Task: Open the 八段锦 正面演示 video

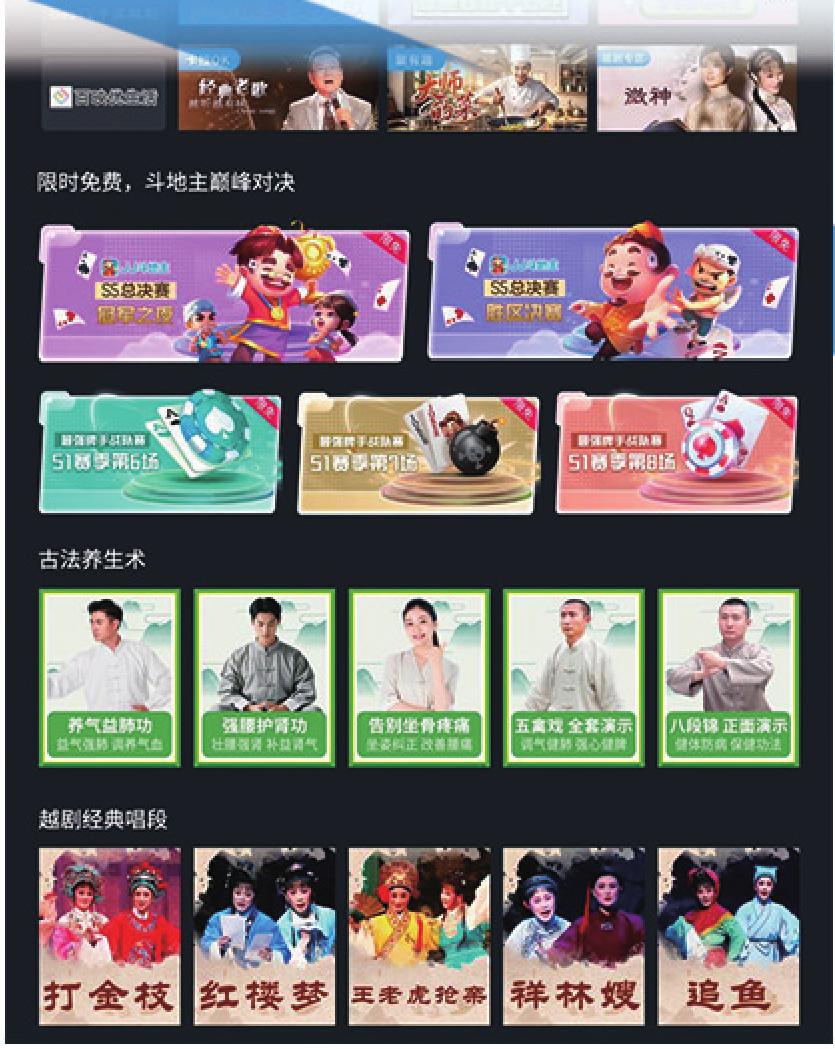Action: (x=728, y=678)
